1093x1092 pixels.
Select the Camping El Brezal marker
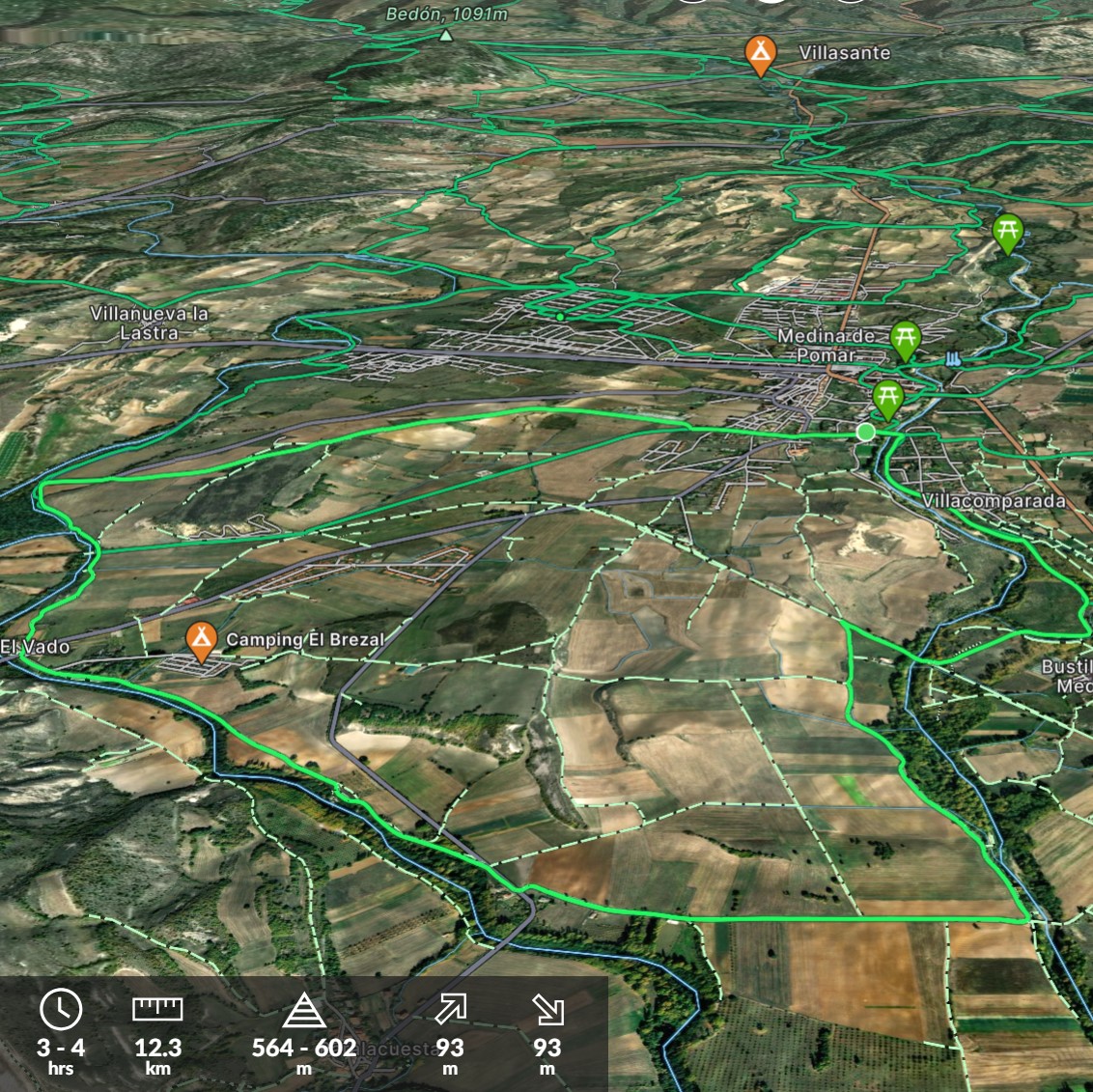click(201, 640)
